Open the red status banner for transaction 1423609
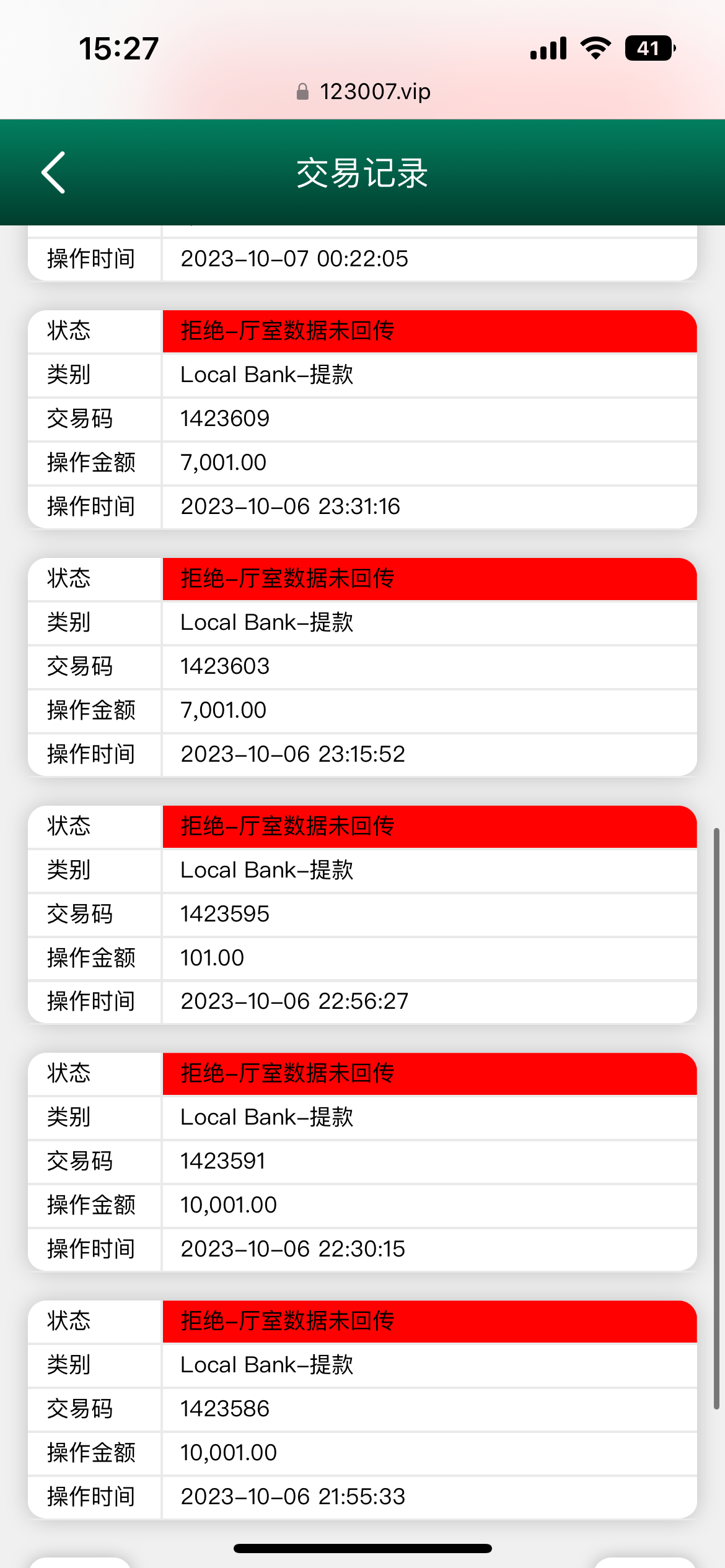 point(430,331)
